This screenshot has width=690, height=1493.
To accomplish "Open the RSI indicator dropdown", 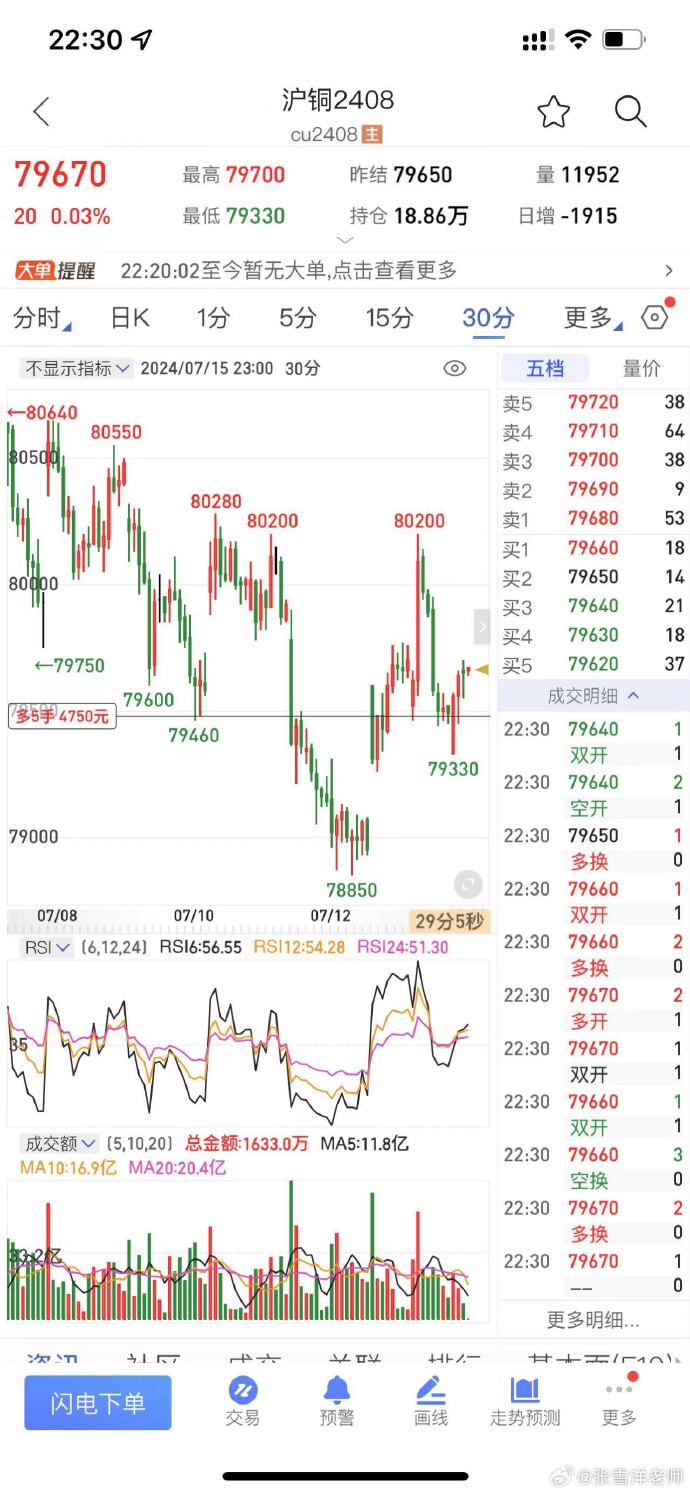I will coord(46,947).
